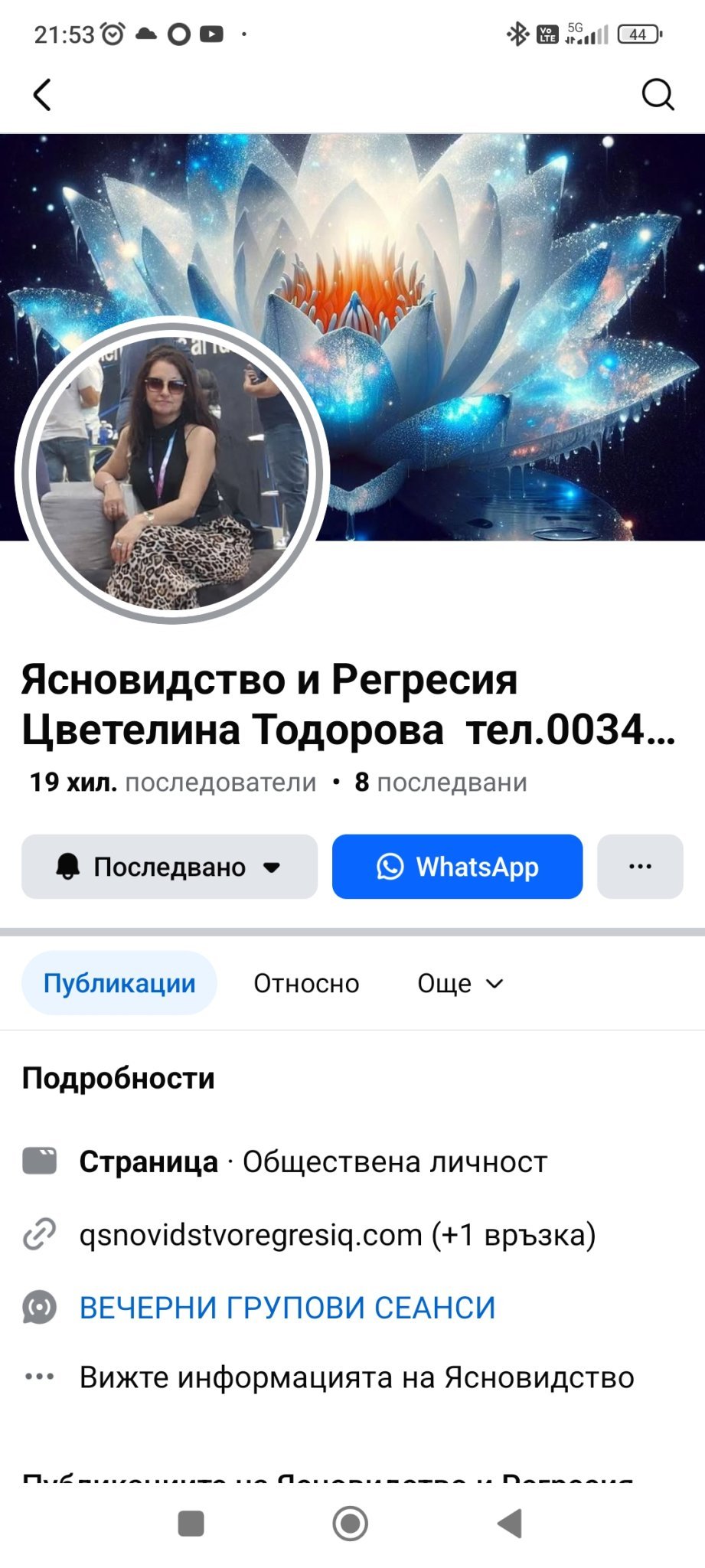Switch to the Публикации tab
Image resolution: width=705 pixels, height=1568 pixels.
pos(119,983)
